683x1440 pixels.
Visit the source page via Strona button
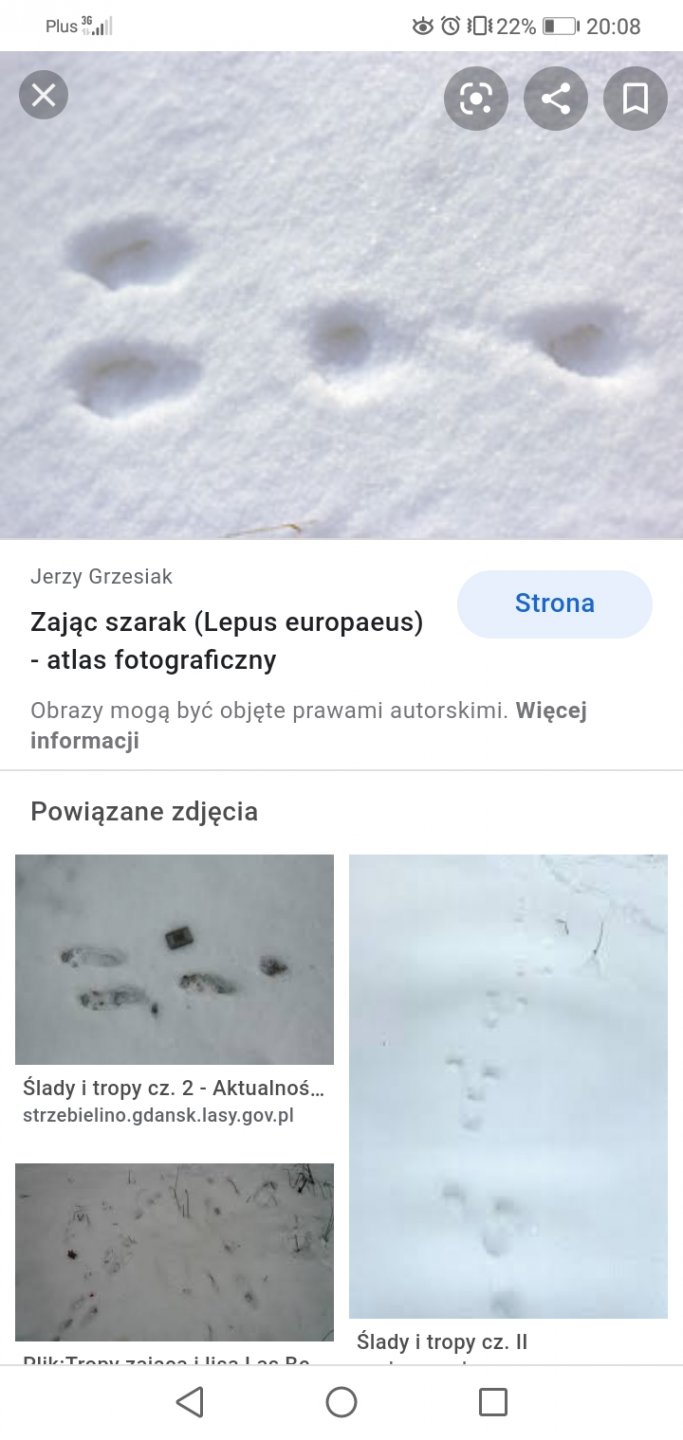(x=554, y=604)
